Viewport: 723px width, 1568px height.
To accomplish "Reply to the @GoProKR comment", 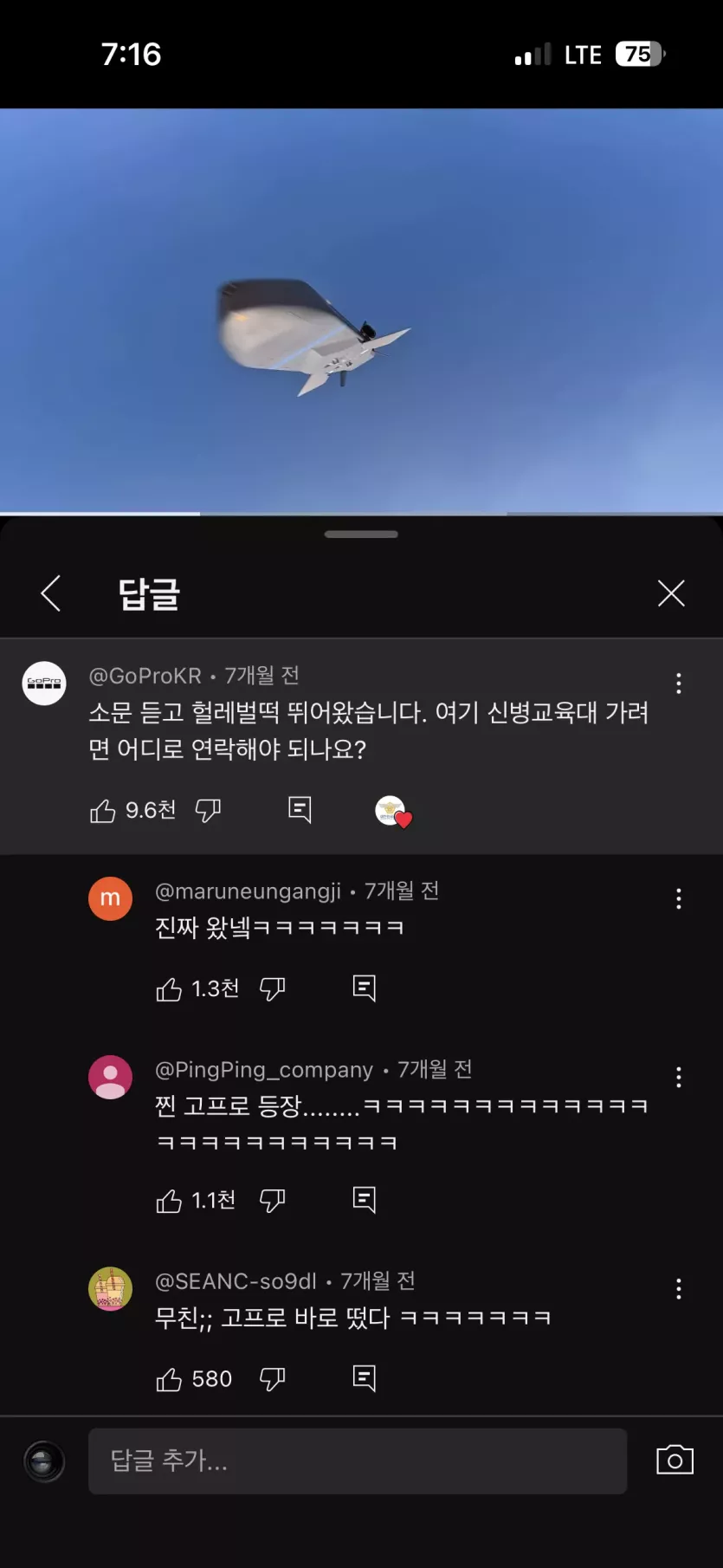I will tap(300, 809).
